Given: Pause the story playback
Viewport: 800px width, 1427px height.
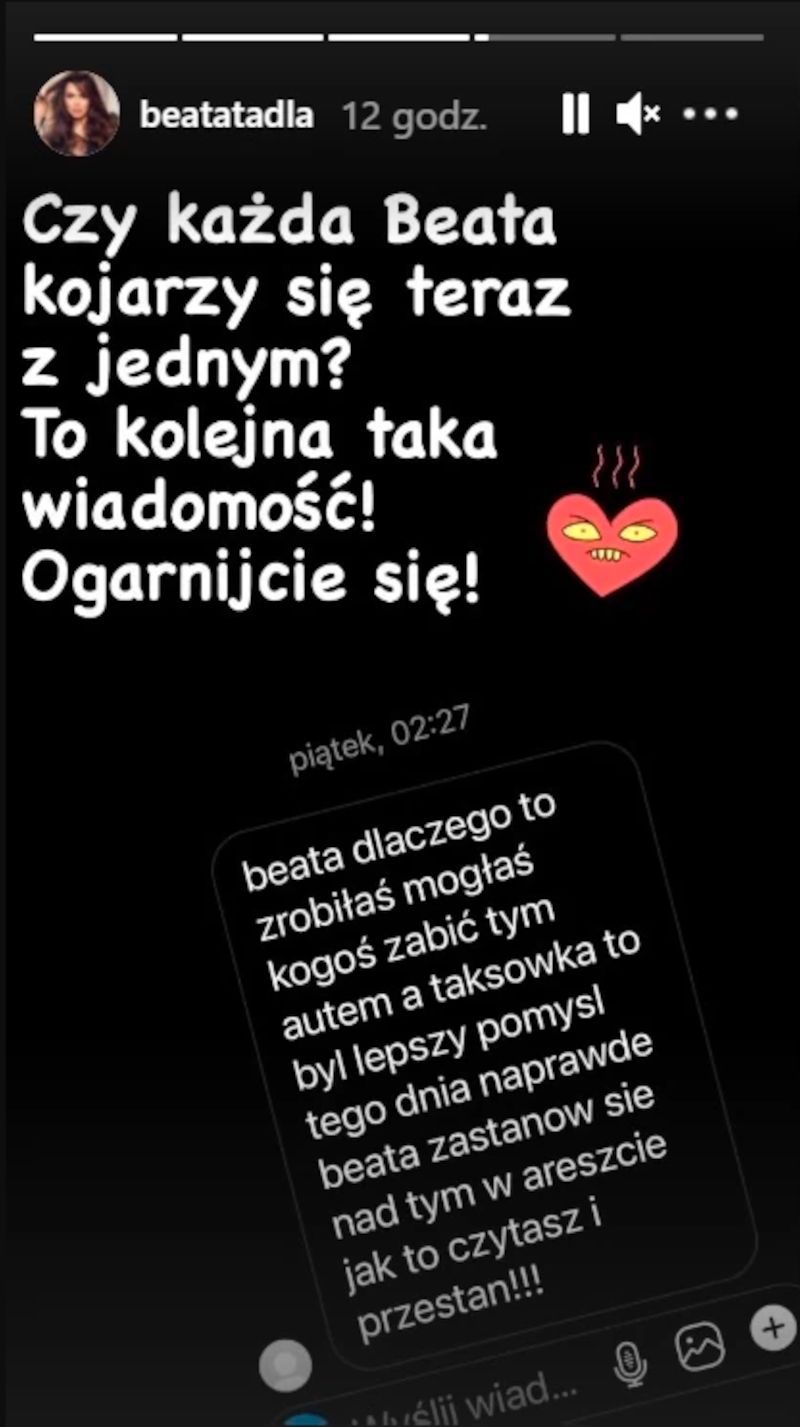Looking at the screenshot, I should point(575,116).
